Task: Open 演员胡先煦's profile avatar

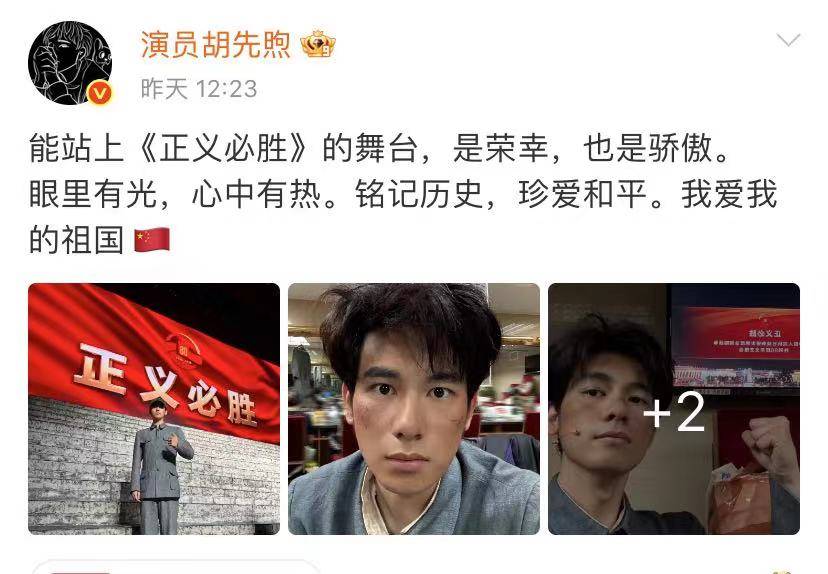Action: click(x=70, y=63)
